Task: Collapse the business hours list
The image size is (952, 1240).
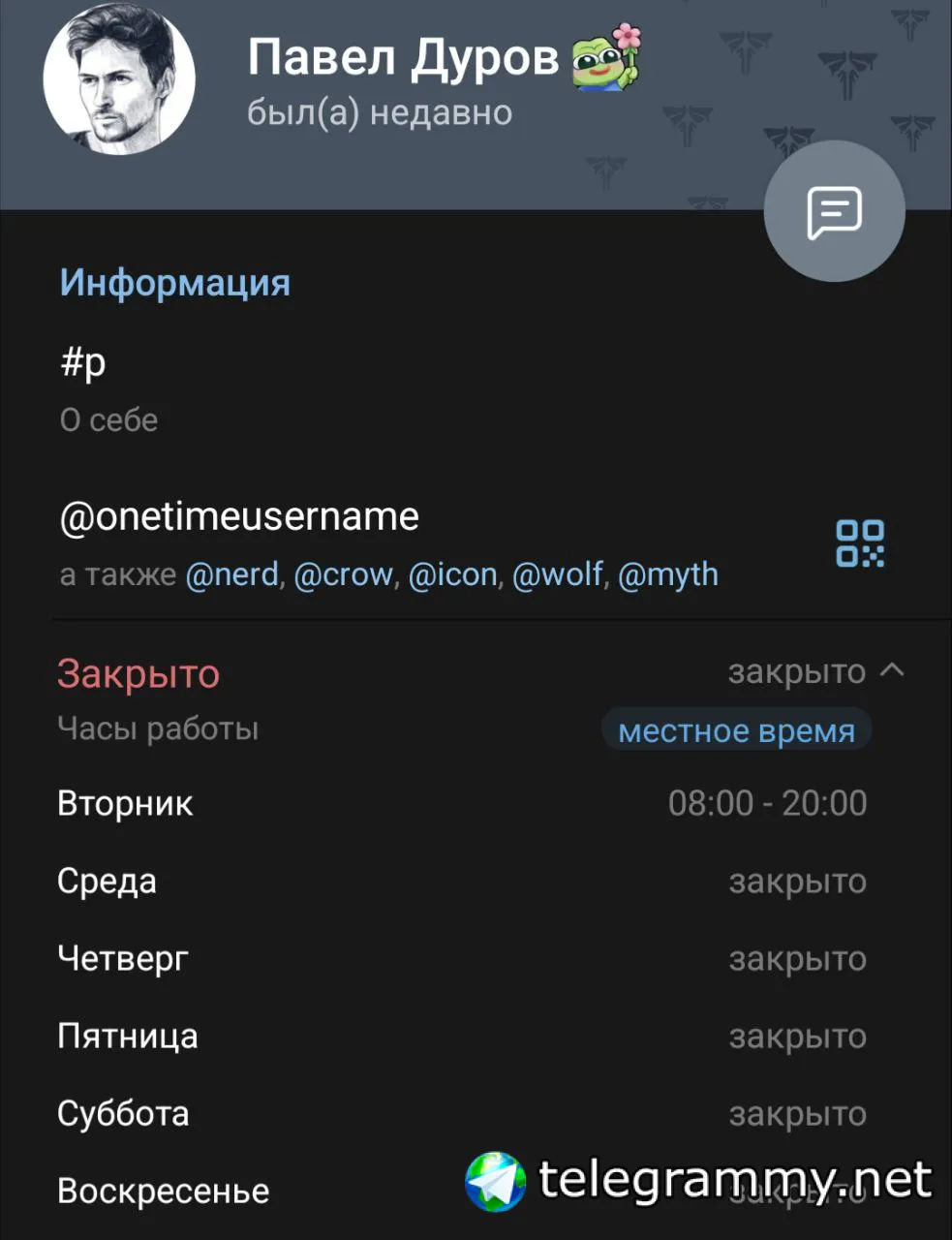Action: tap(892, 670)
